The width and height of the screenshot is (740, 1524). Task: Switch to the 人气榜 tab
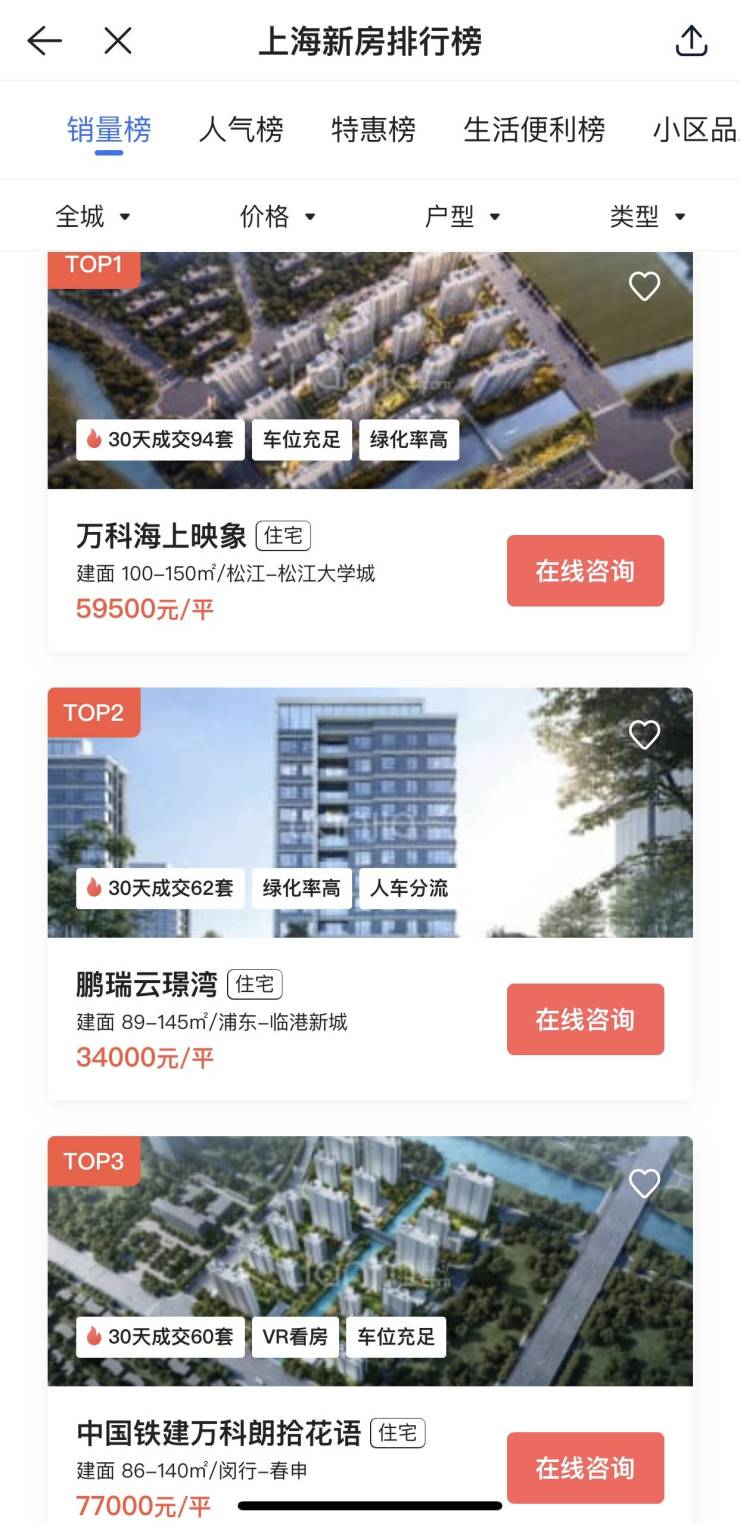(x=241, y=130)
